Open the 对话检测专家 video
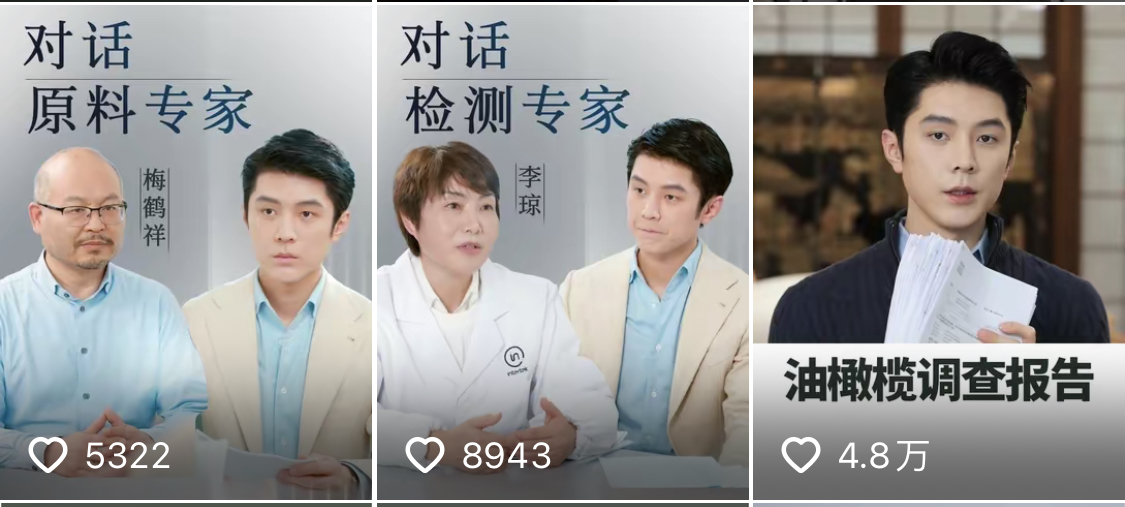1125x507 pixels. (562, 250)
